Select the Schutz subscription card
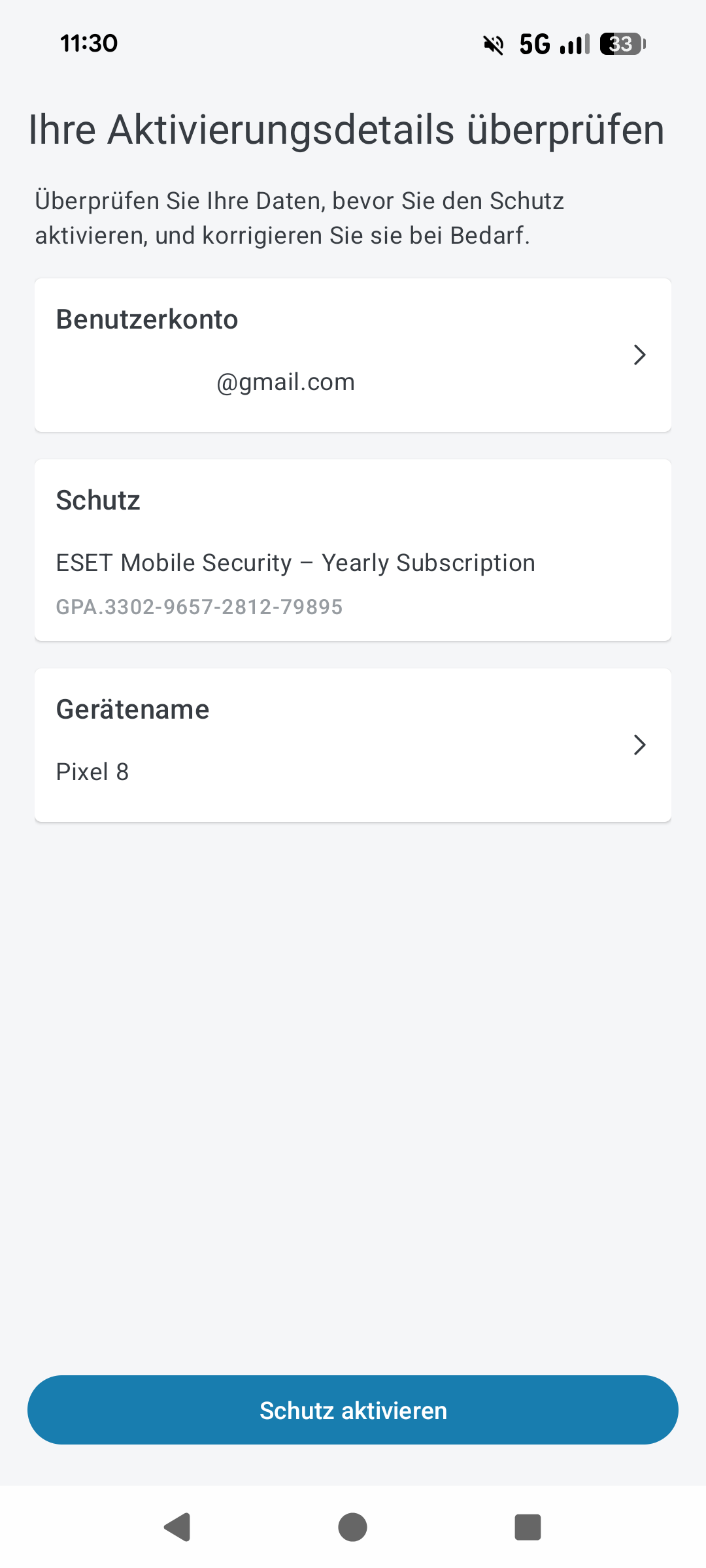 pos(353,549)
